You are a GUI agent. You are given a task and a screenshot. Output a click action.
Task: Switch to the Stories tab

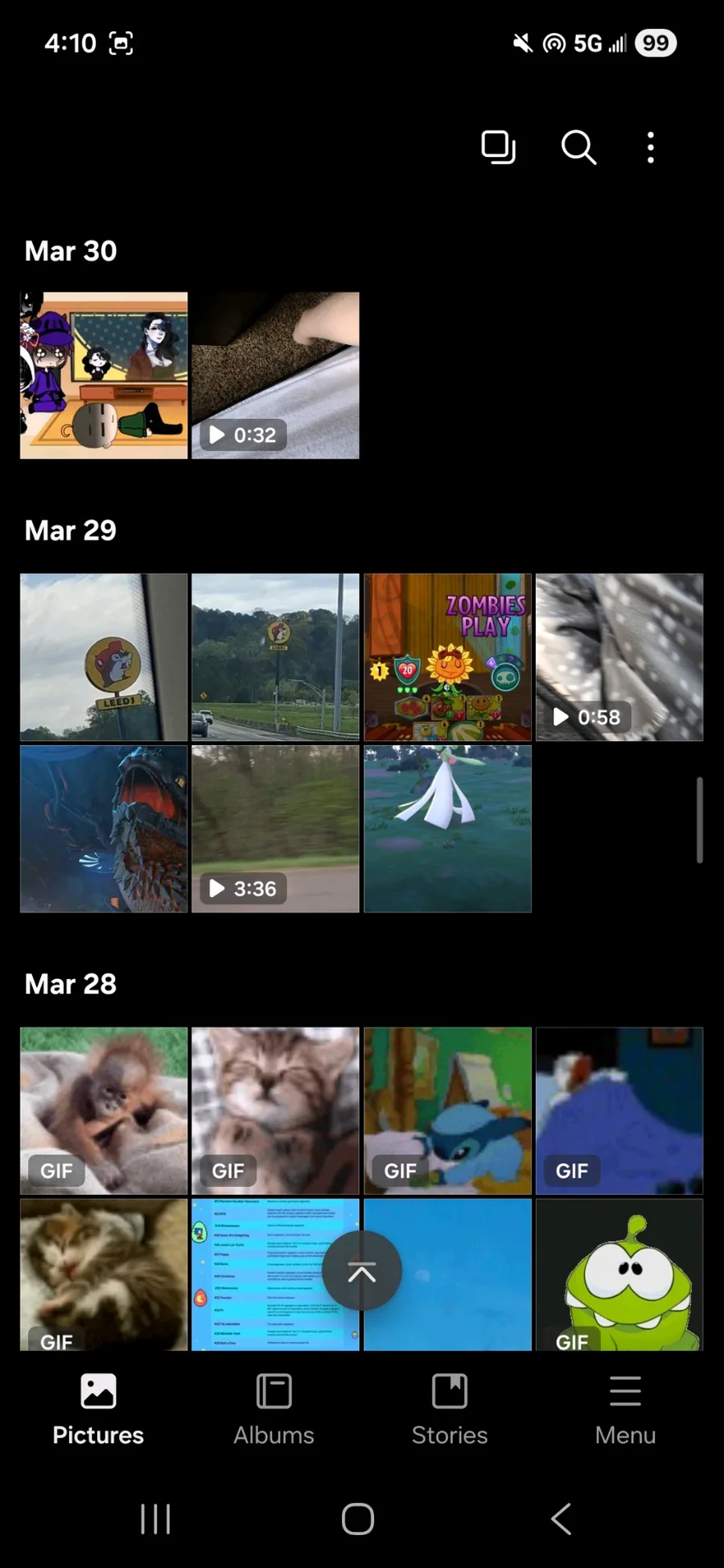pos(450,1410)
